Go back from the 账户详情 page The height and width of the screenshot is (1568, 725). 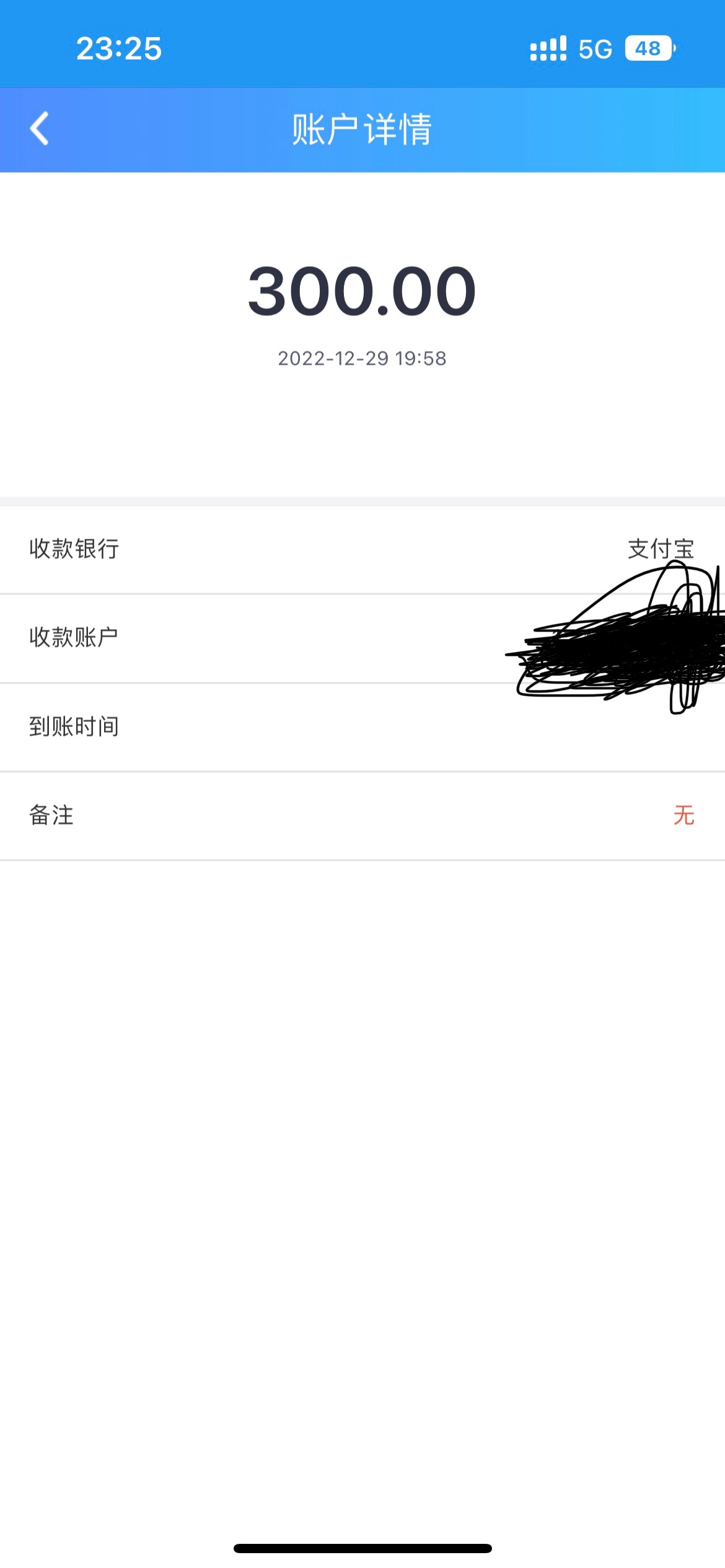pos(40,129)
